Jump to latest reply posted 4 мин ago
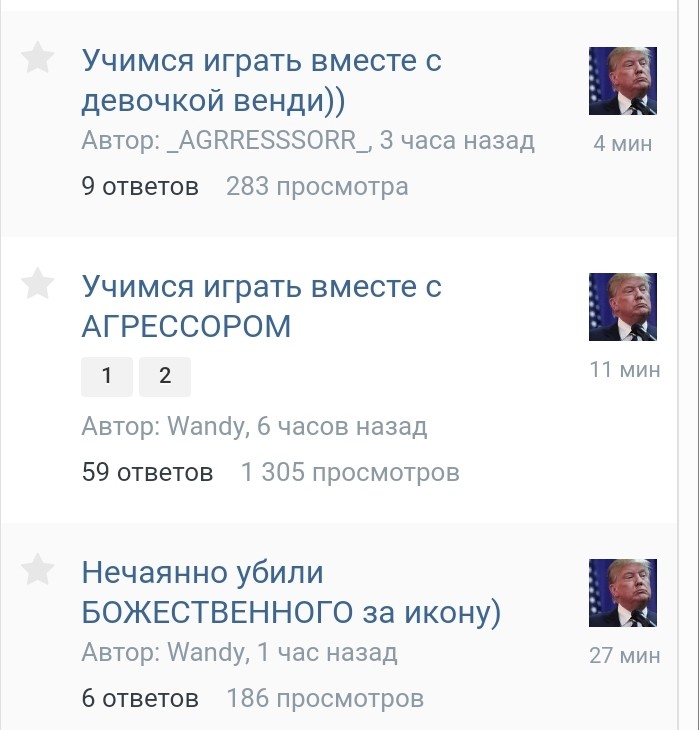 622,144
